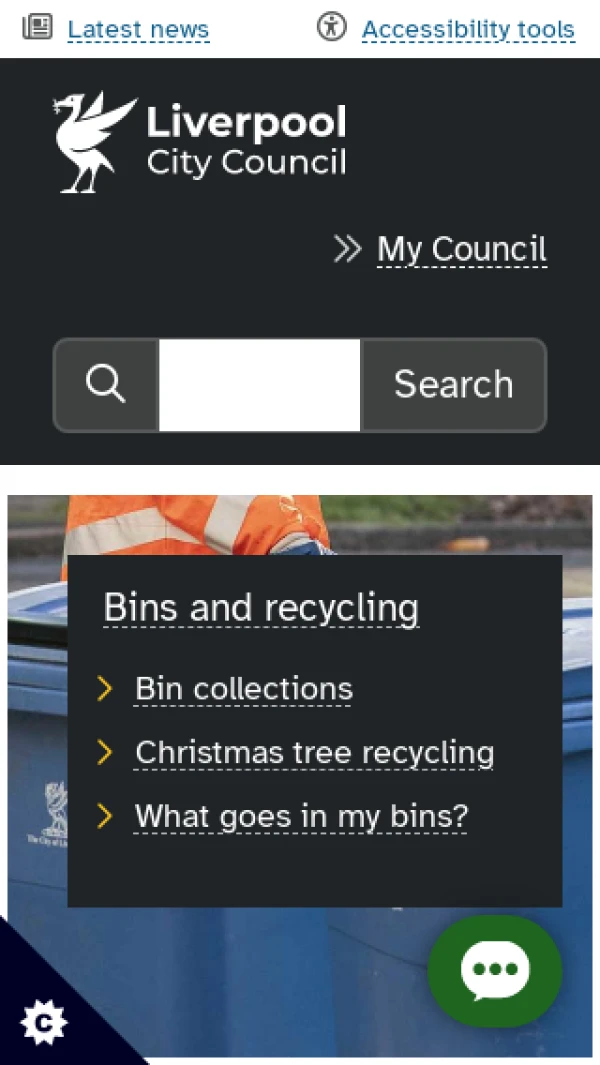Tap the white search text field
This screenshot has height=1065, width=600.
point(259,385)
